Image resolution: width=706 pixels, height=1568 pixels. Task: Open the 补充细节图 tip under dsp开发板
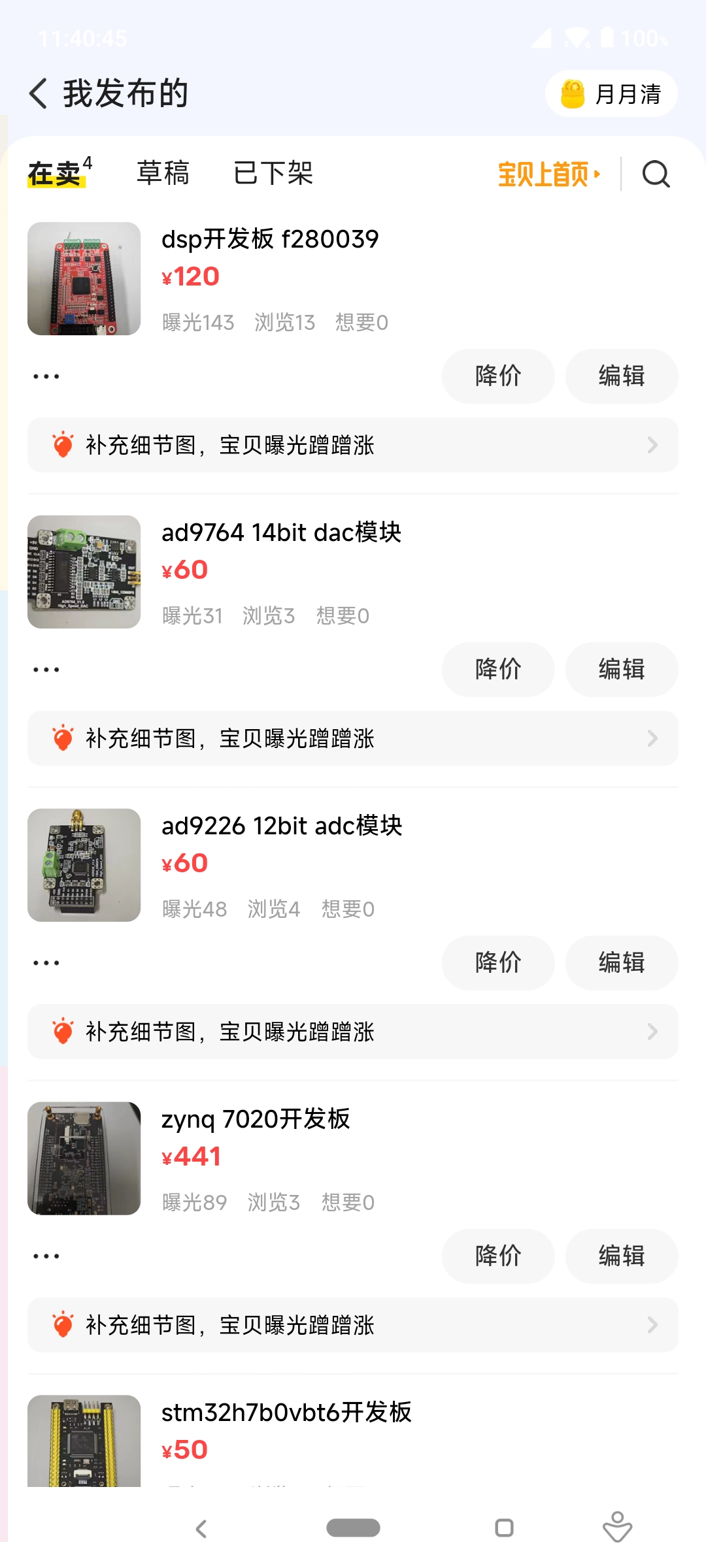353,445
